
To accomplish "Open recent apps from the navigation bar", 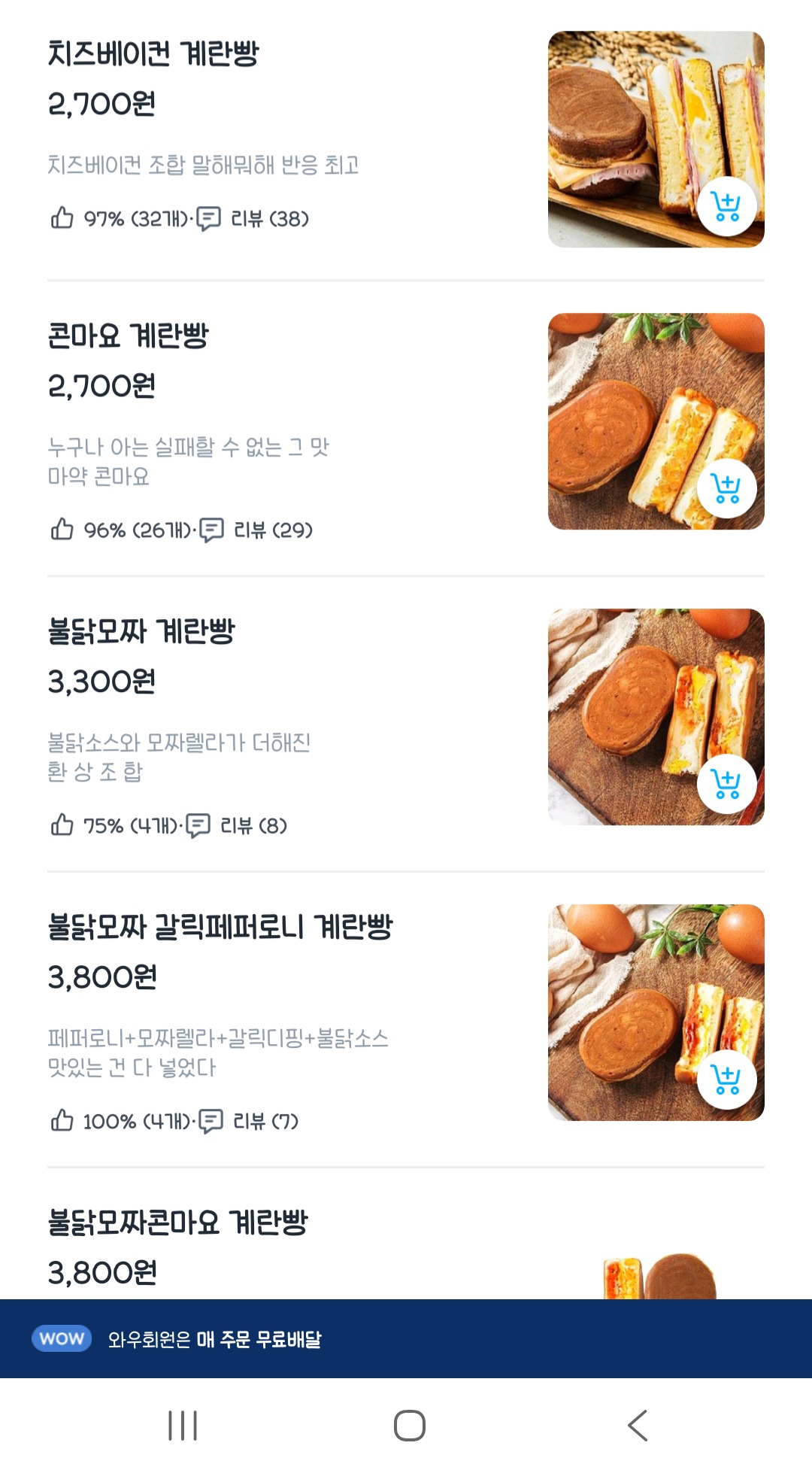I will (183, 1426).
